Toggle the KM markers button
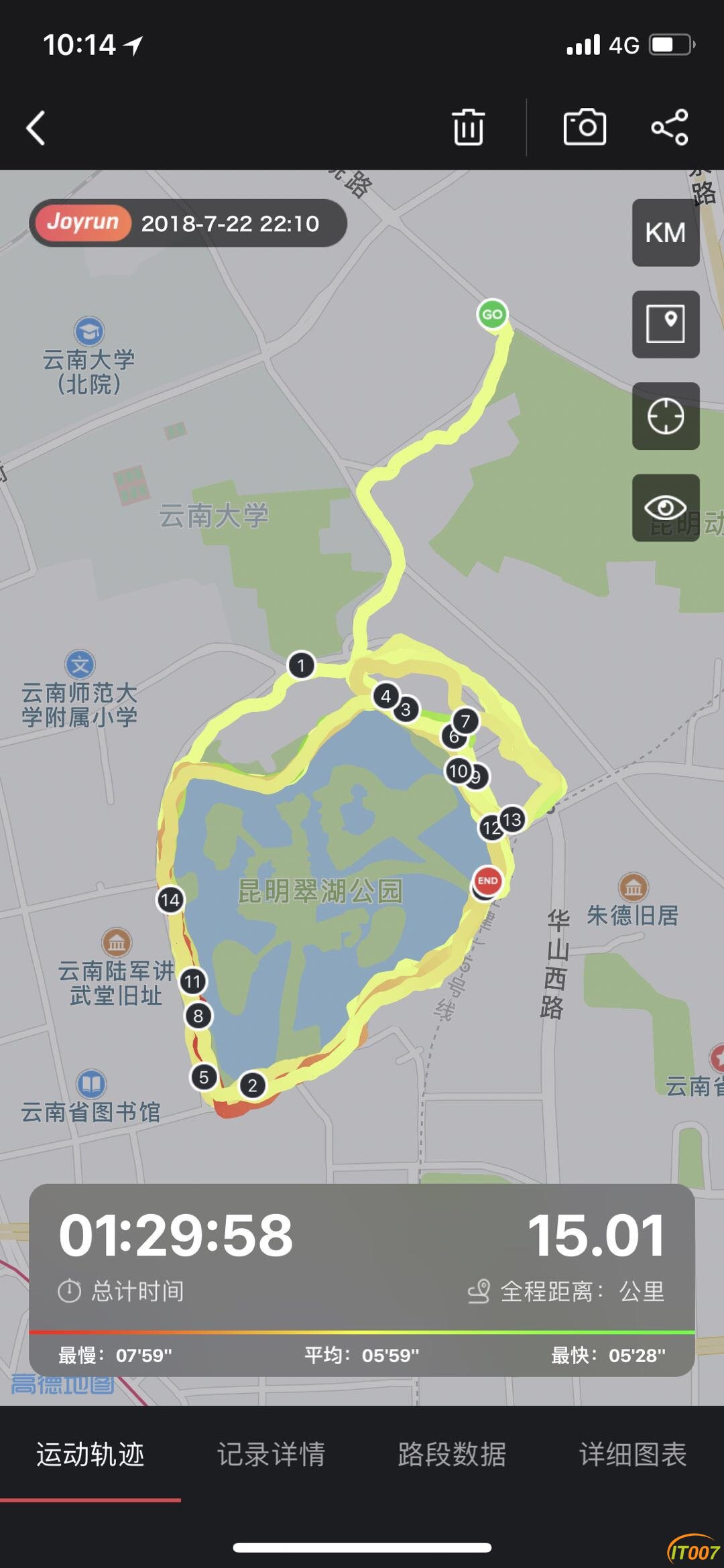Screen dimensions: 724x1568 (665, 233)
